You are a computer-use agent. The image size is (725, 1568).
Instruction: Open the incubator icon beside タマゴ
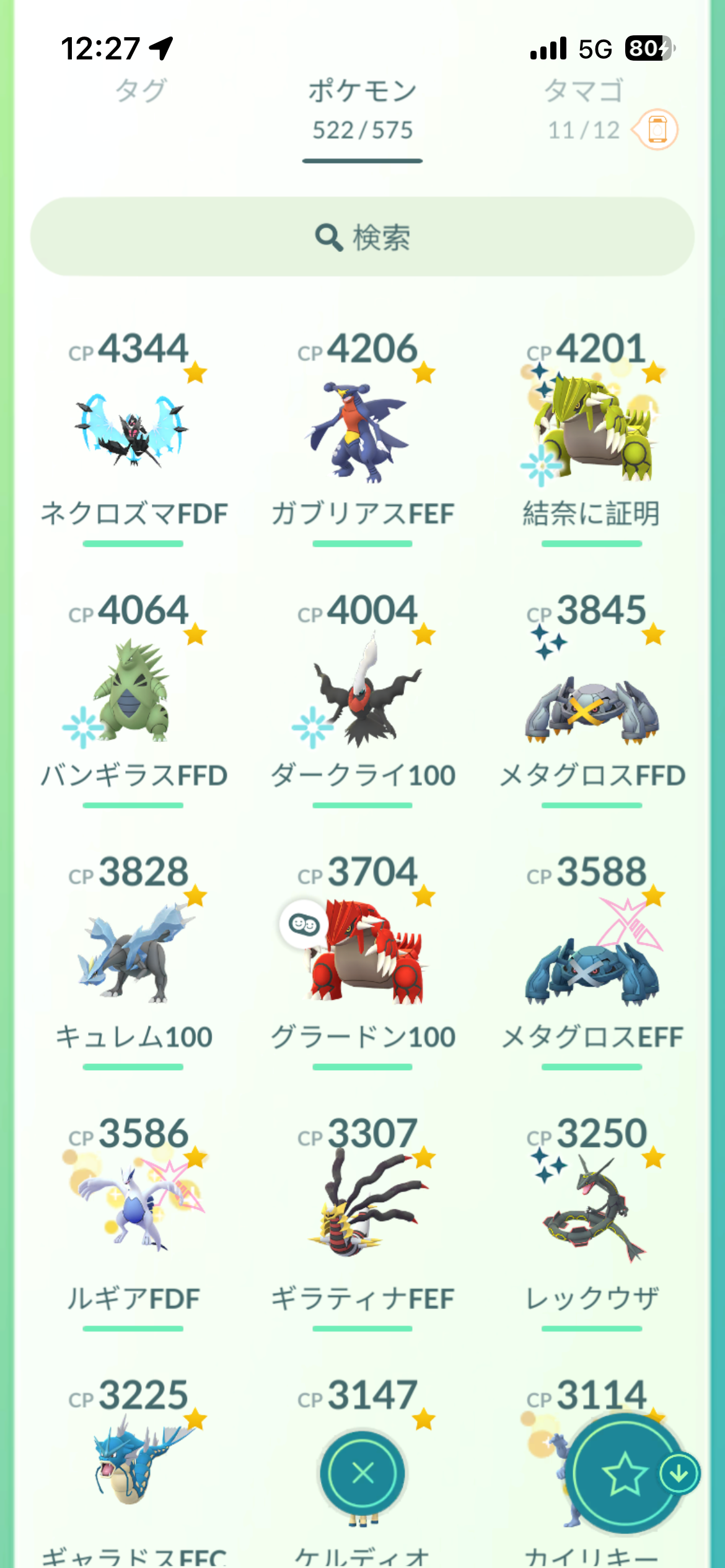coord(657,129)
